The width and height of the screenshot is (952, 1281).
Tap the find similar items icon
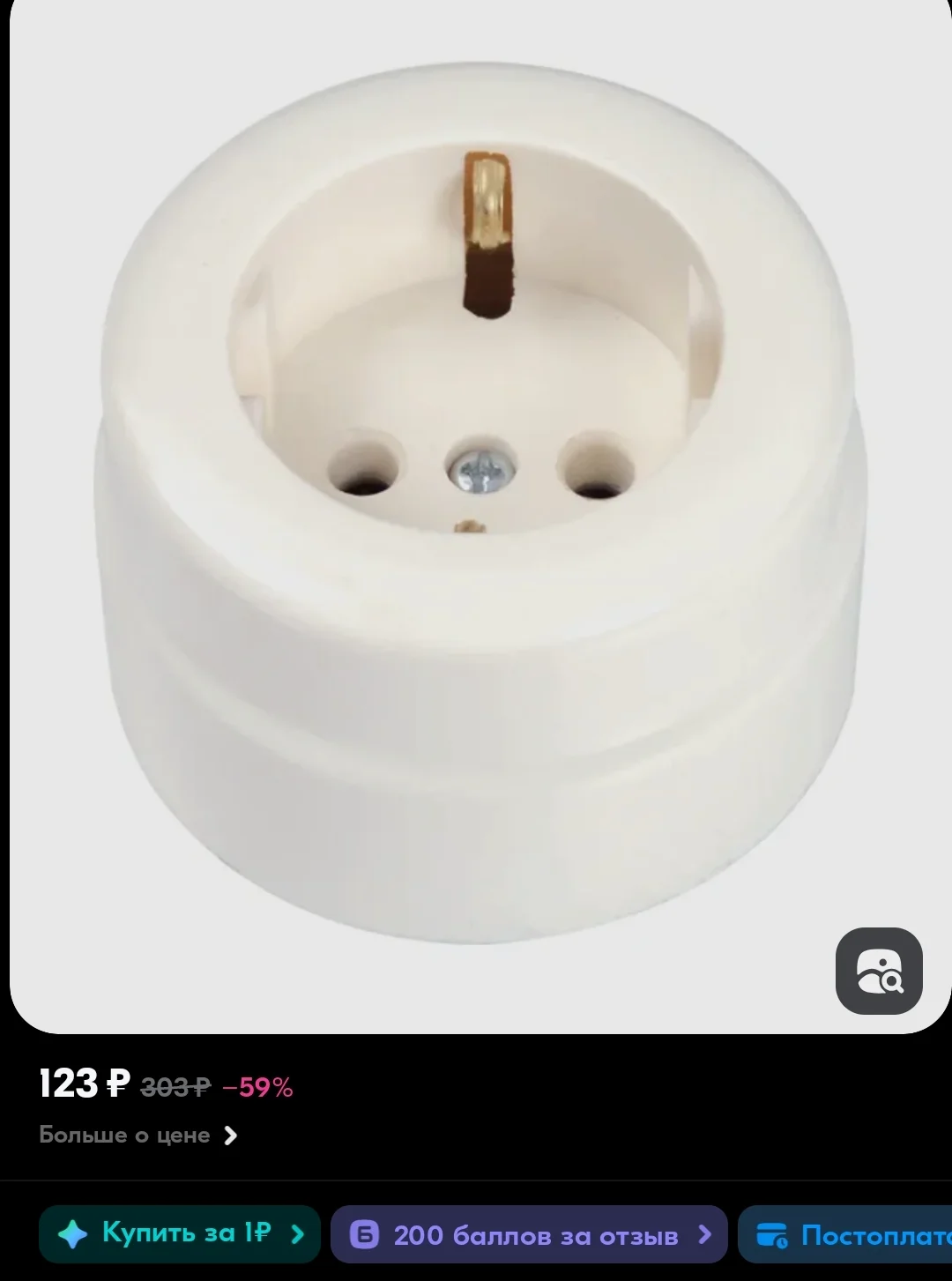(x=879, y=971)
